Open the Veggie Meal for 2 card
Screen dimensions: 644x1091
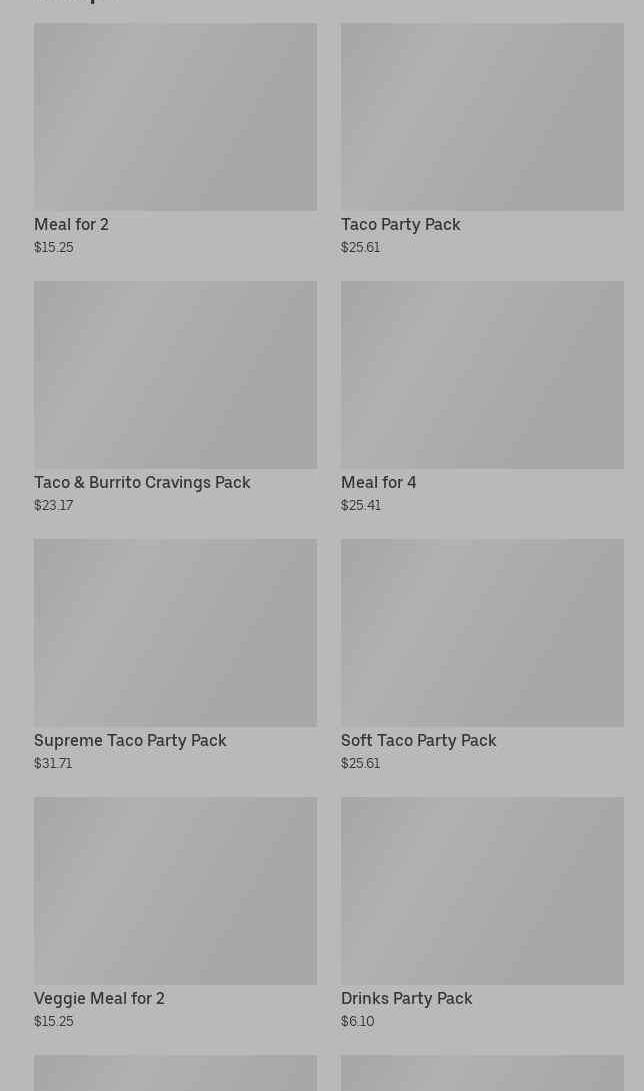click(175, 914)
